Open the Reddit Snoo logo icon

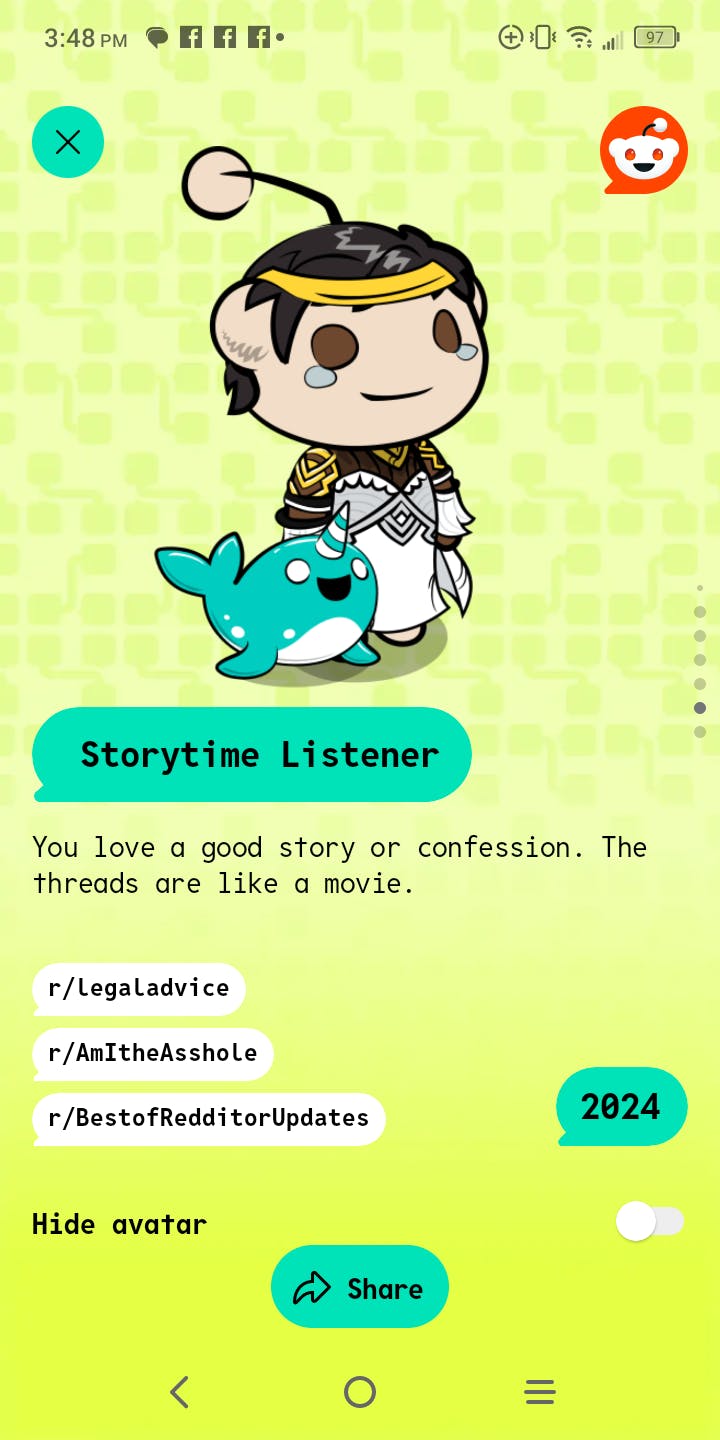[x=644, y=149]
